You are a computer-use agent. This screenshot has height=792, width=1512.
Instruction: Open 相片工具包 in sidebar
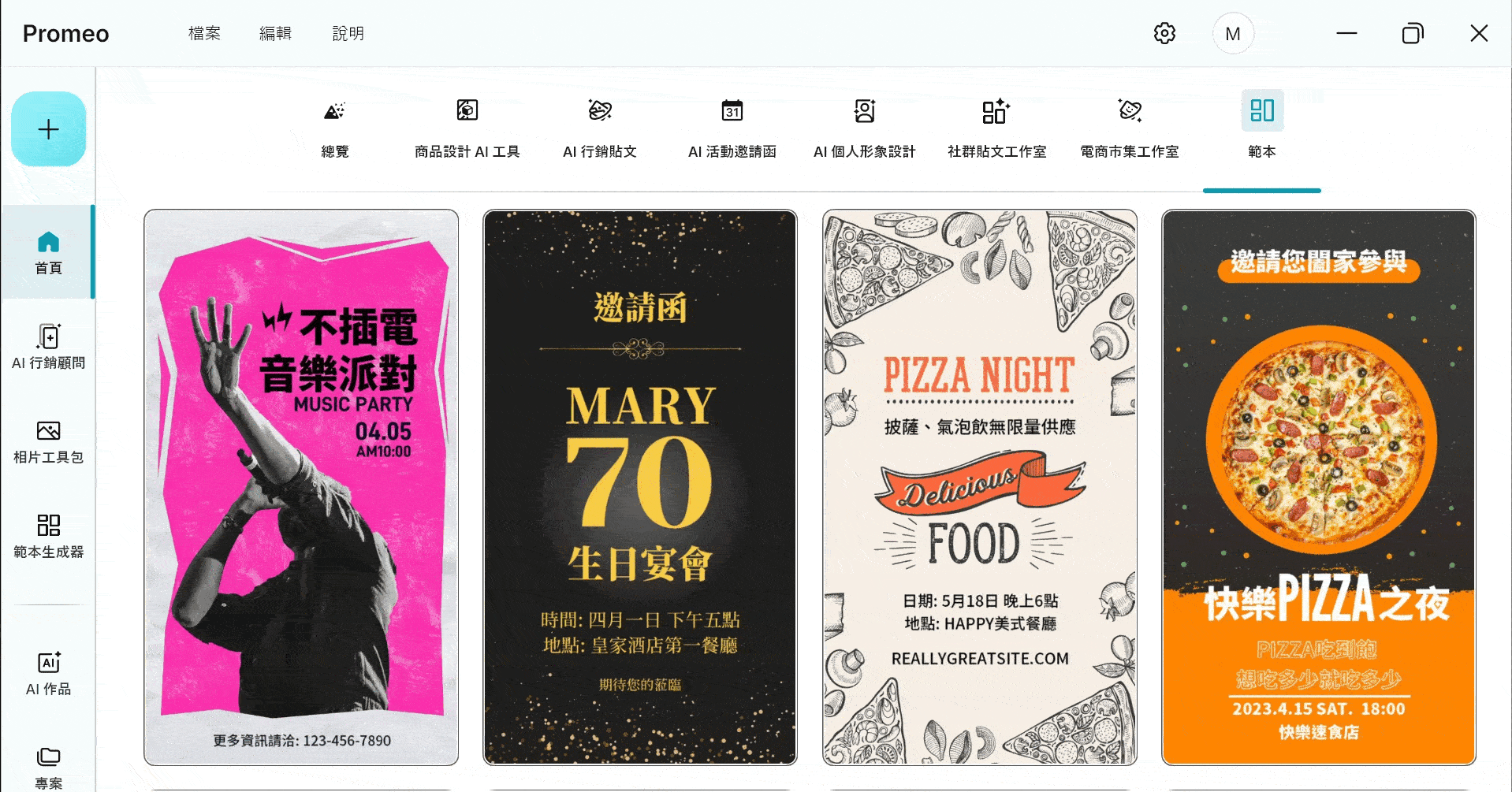(48, 441)
